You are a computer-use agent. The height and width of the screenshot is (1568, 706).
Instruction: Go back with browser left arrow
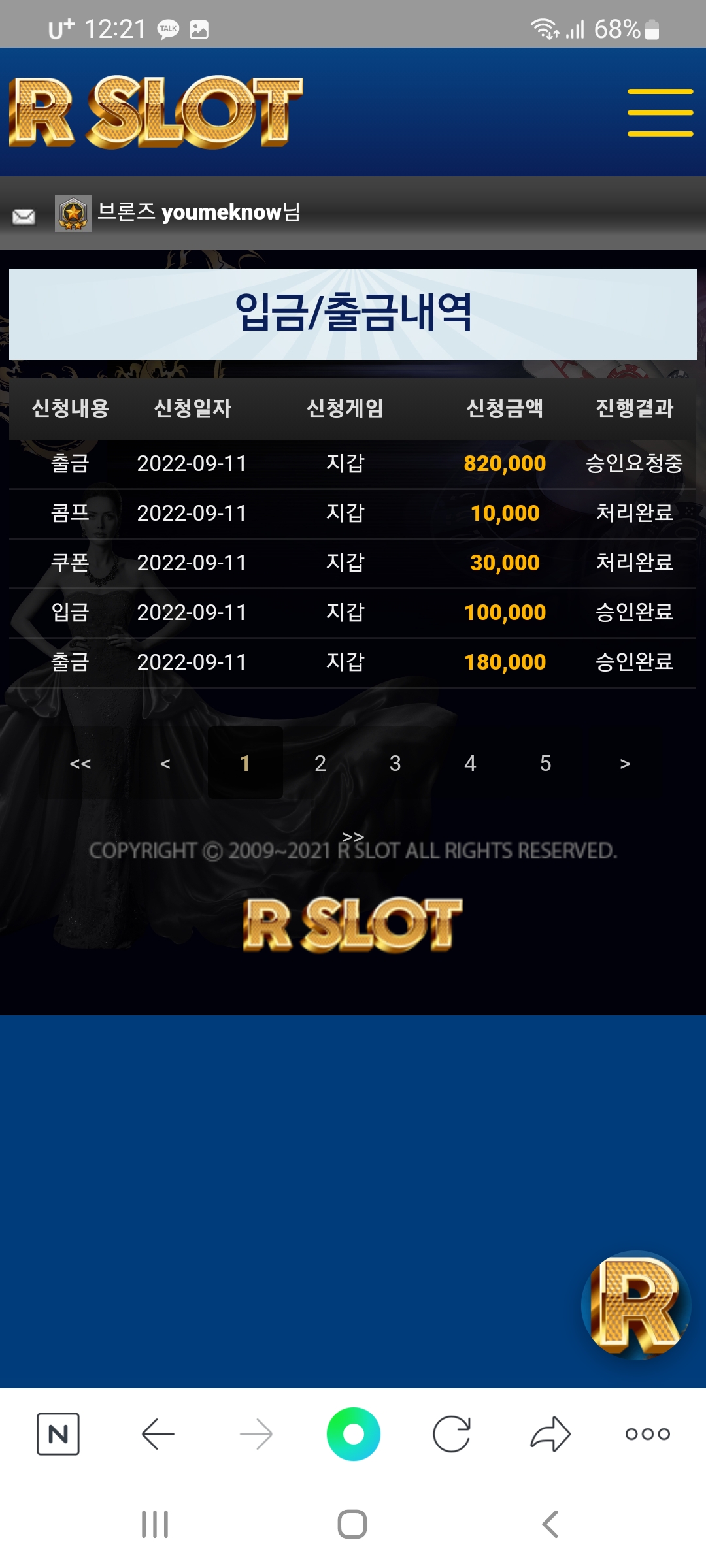(x=158, y=1434)
